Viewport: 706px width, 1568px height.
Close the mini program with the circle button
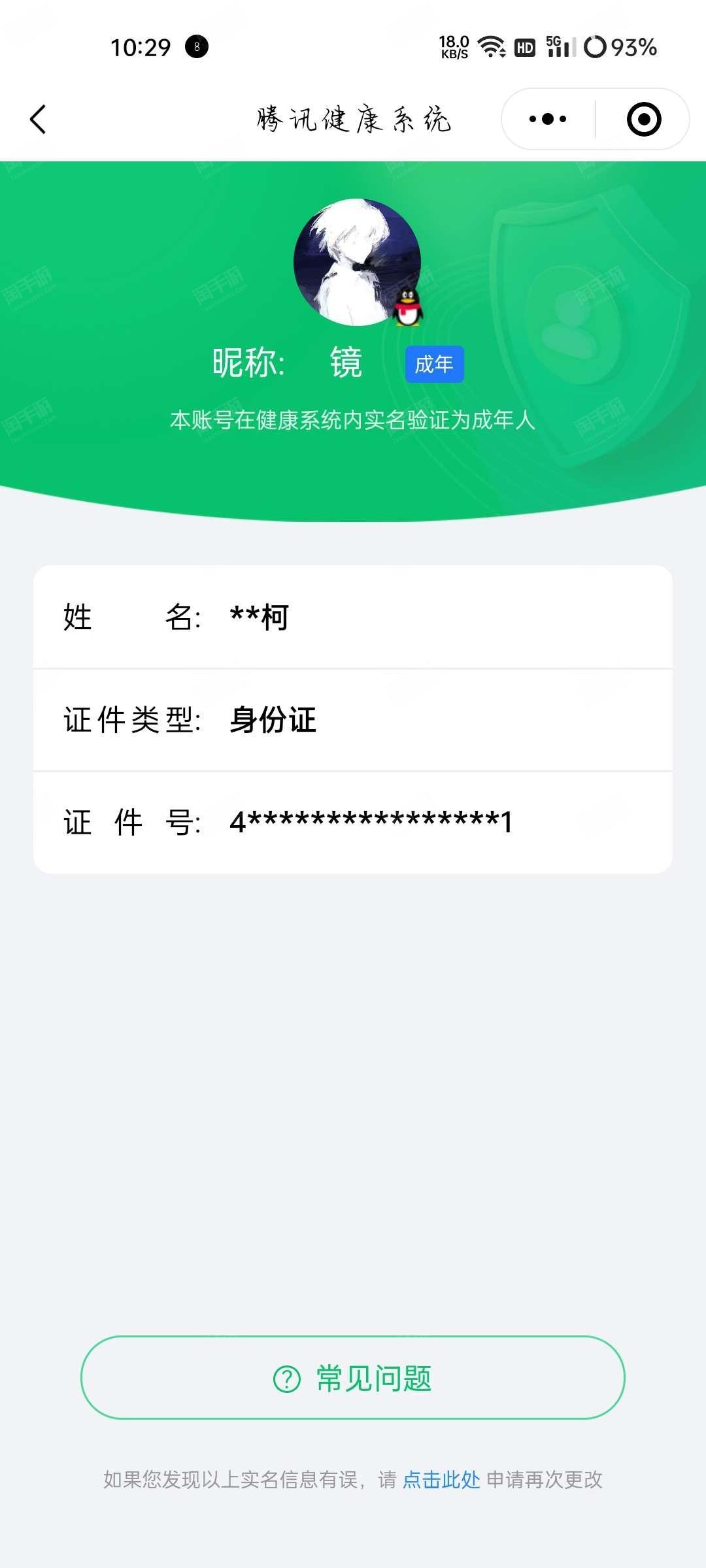coord(644,119)
